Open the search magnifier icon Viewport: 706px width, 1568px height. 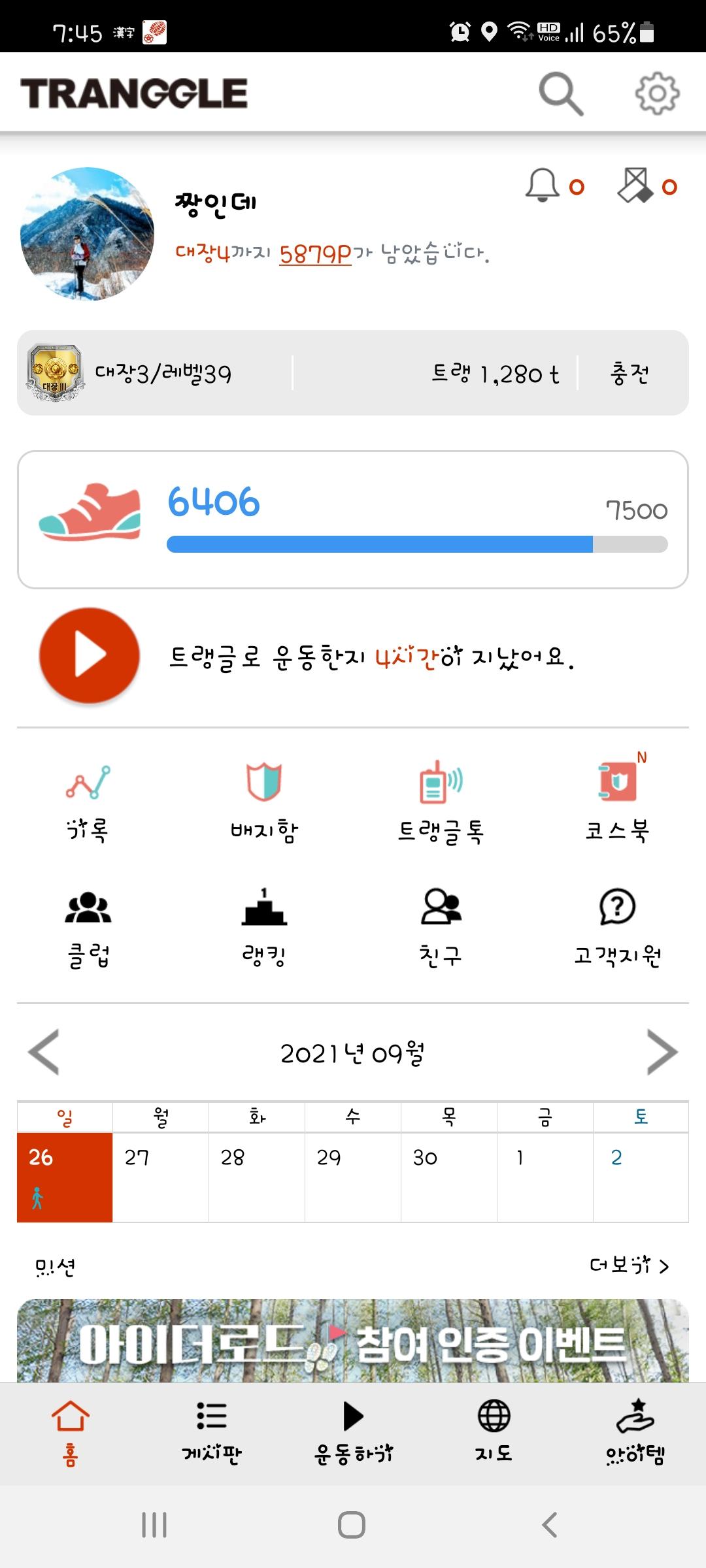560,94
